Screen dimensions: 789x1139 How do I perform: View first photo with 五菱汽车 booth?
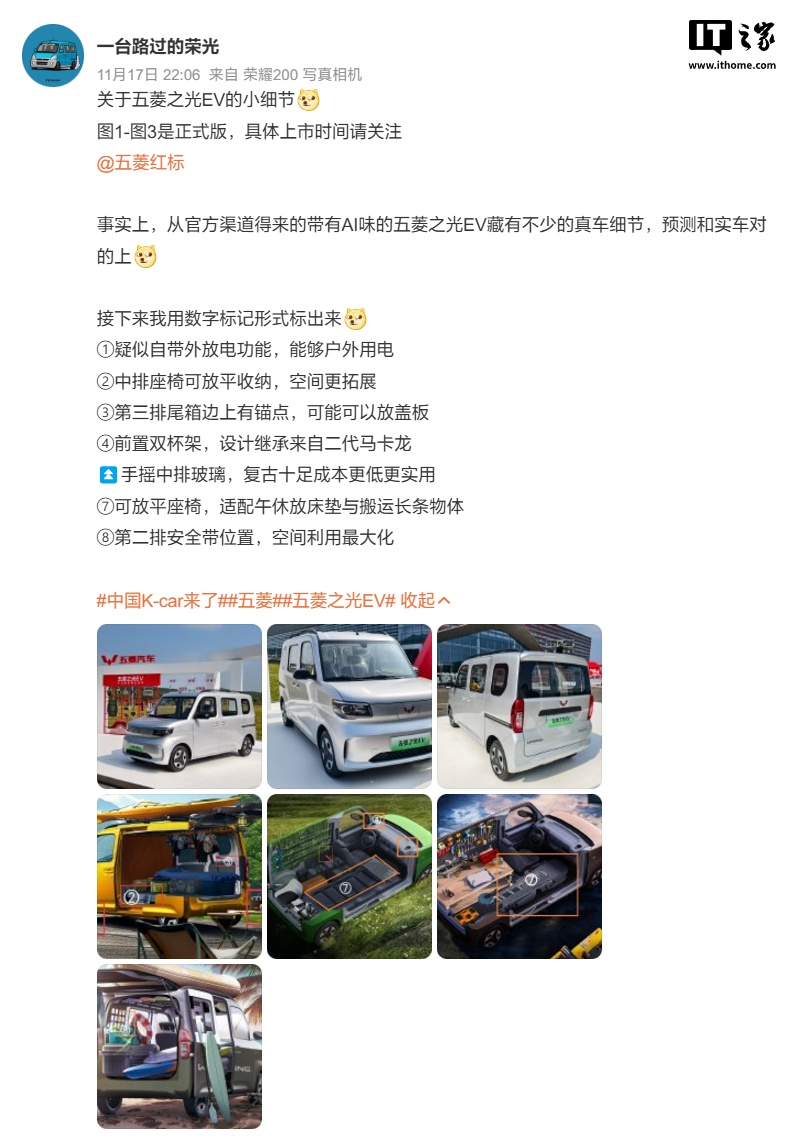(x=179, y=706)
